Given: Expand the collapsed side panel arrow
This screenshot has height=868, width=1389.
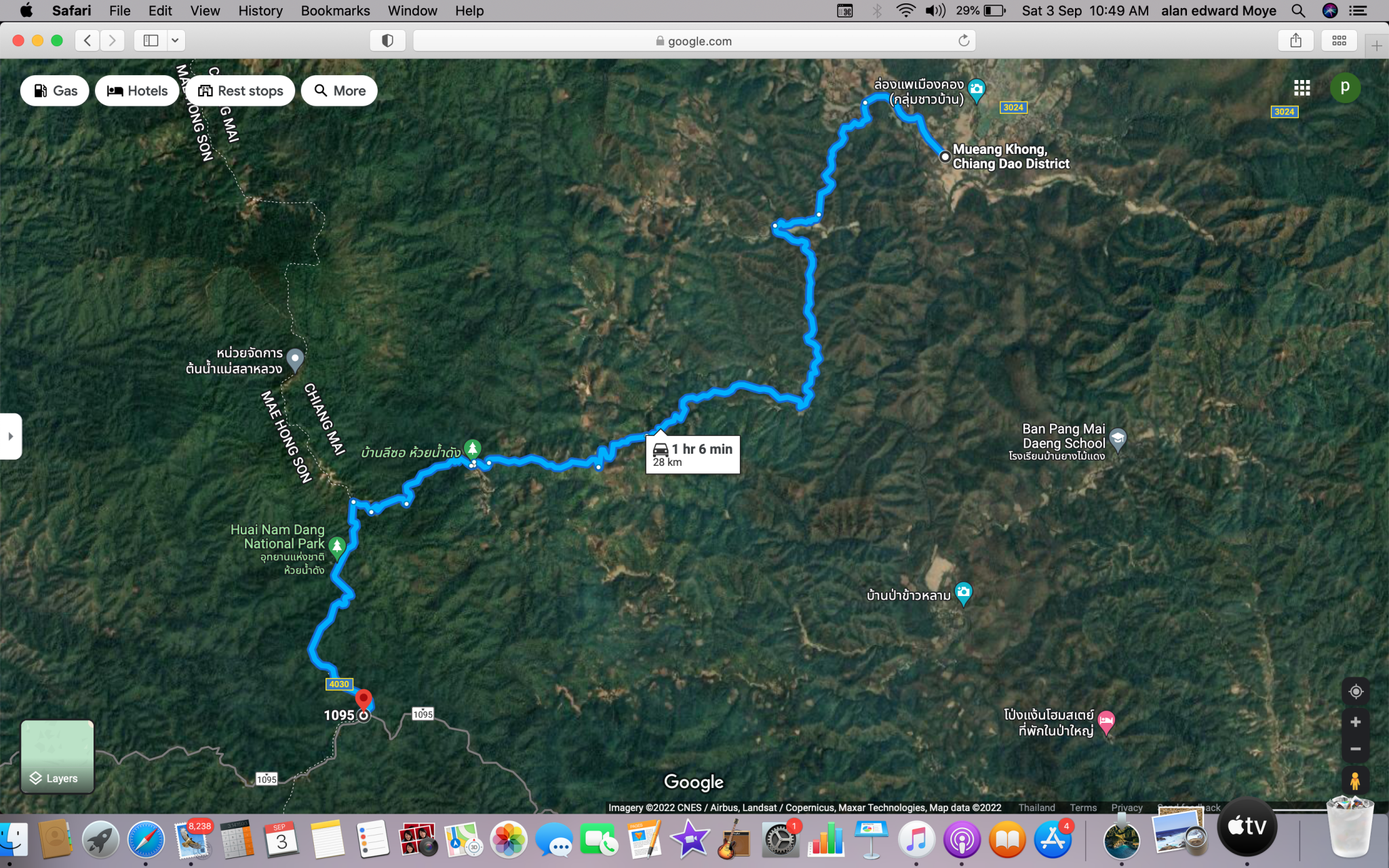Looking at the screenshot, I should click(x=10, y=436).
